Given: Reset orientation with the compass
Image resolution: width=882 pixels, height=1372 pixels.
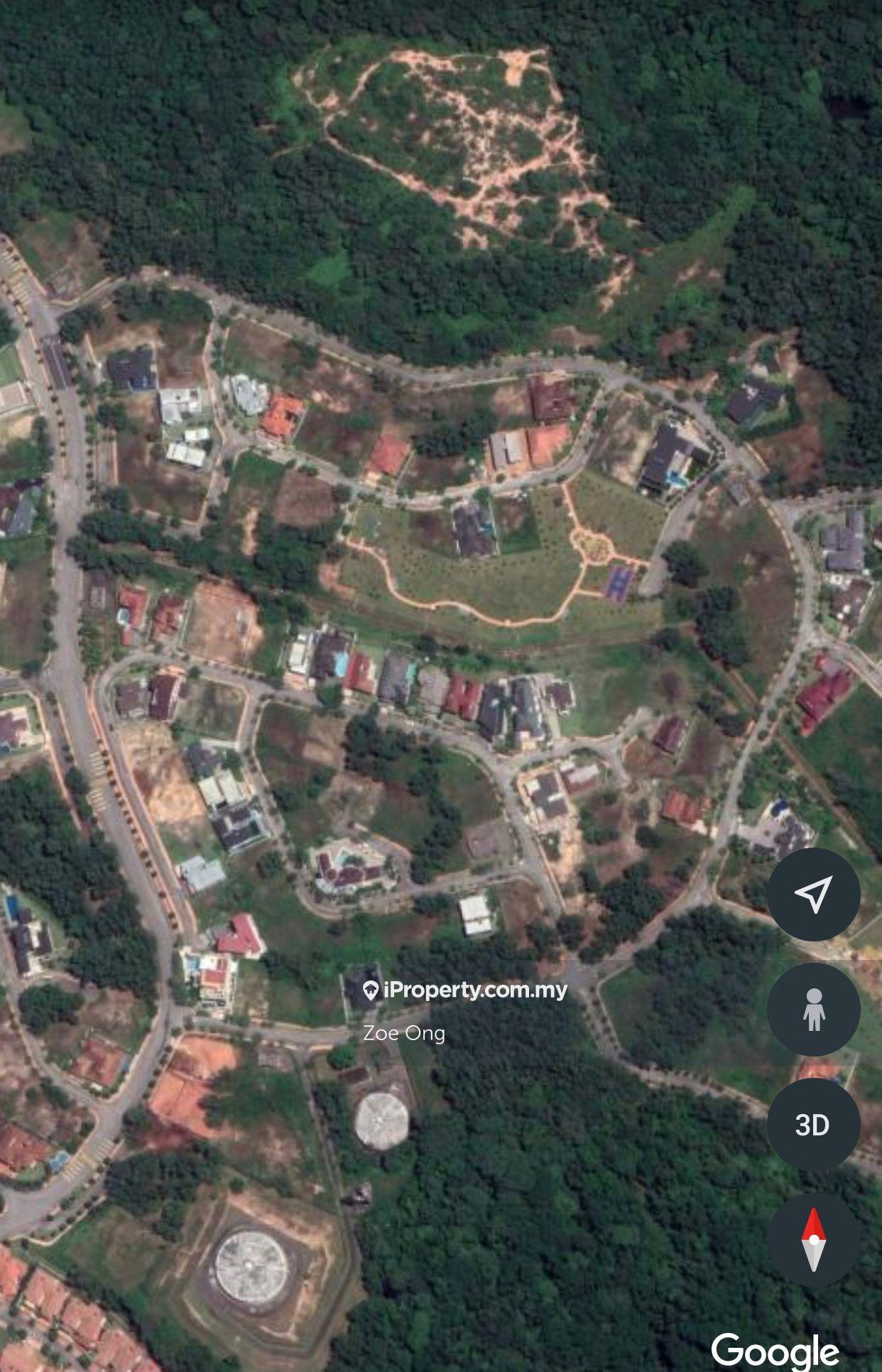Looking at the screenshot, I should (813, 1241).
